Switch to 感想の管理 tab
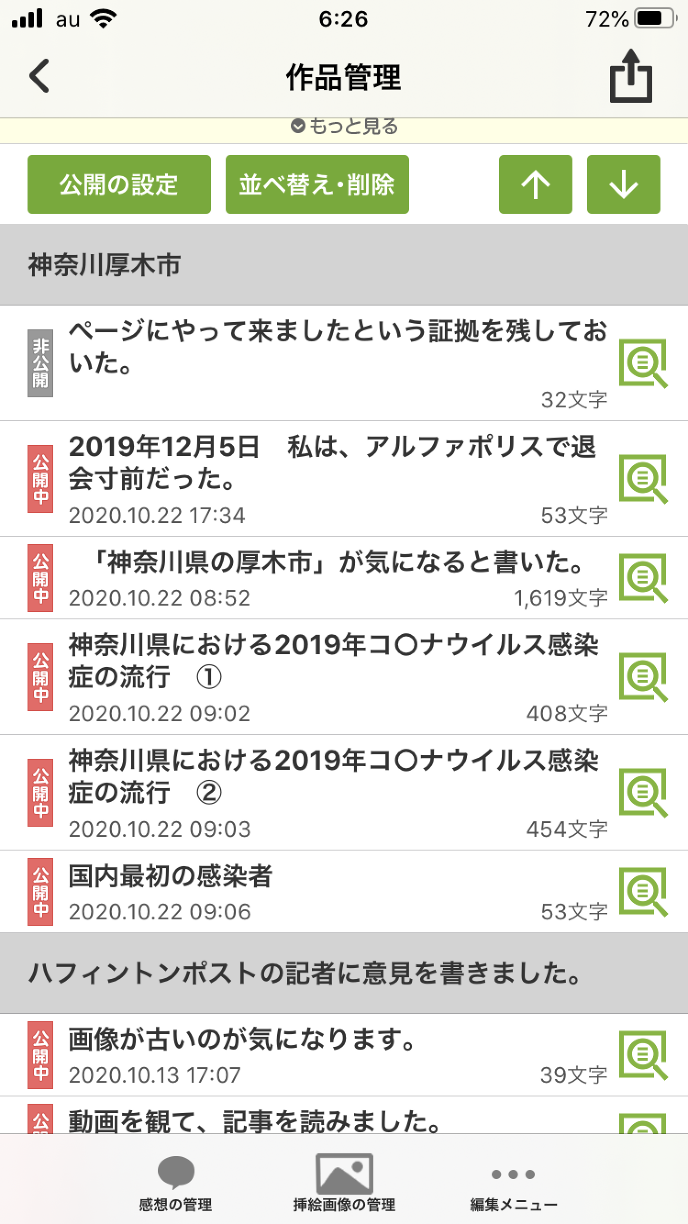 click(175, 1184)
